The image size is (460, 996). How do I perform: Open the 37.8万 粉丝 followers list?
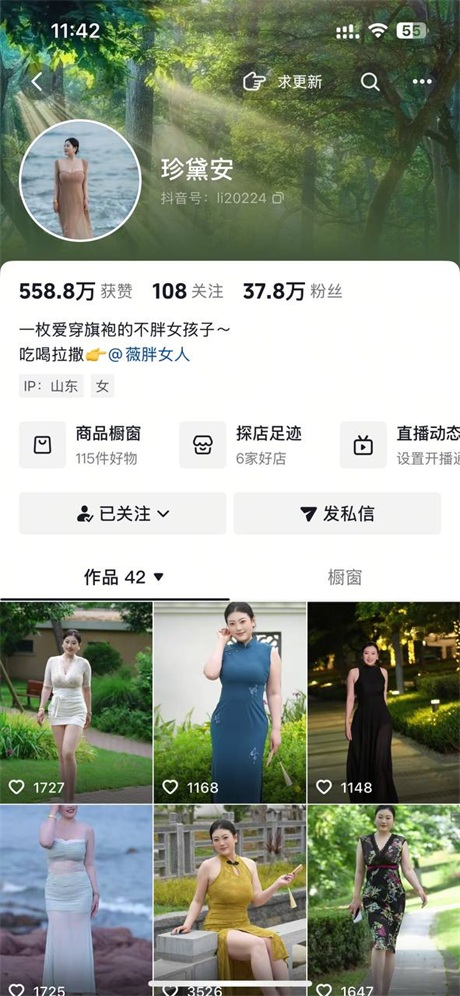(292, 292)
